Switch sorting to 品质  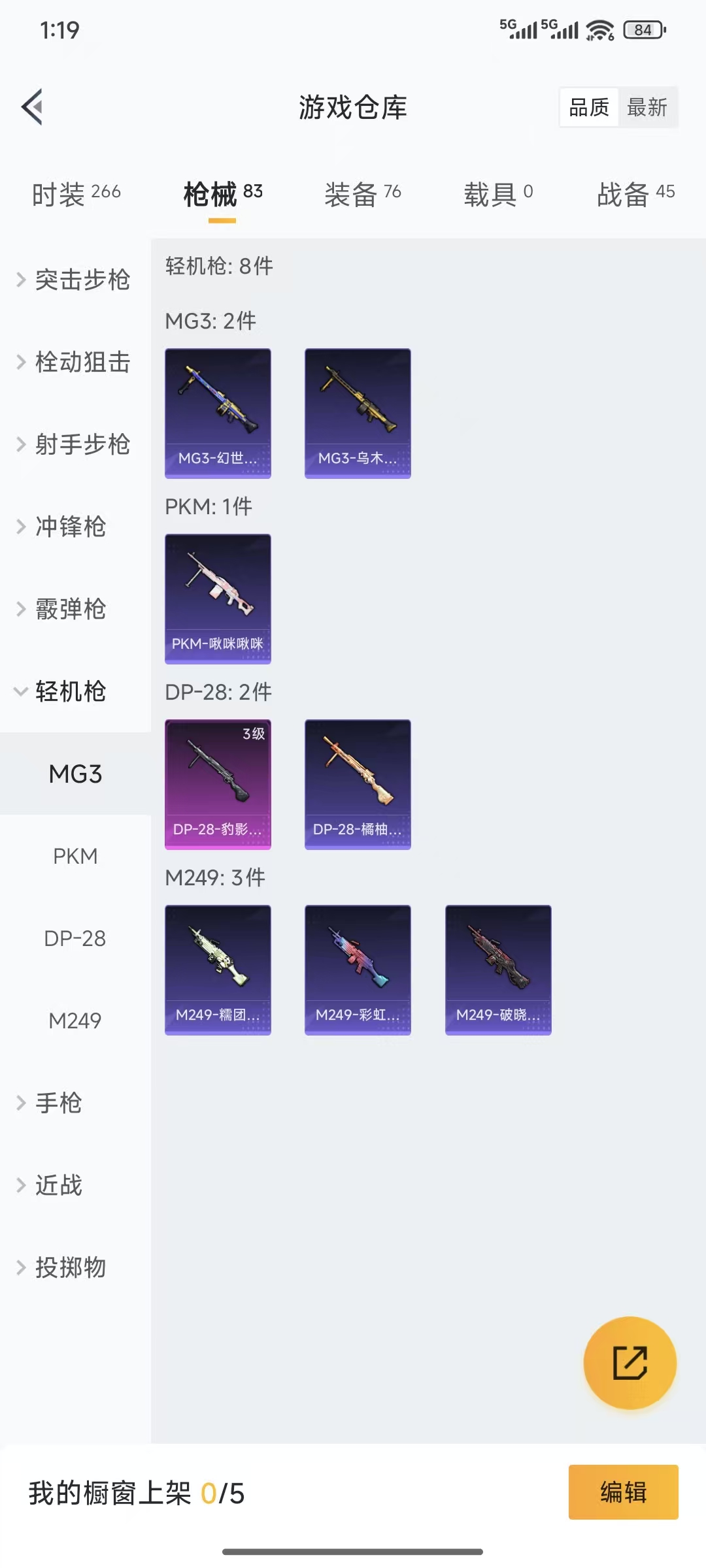[588, 106]
